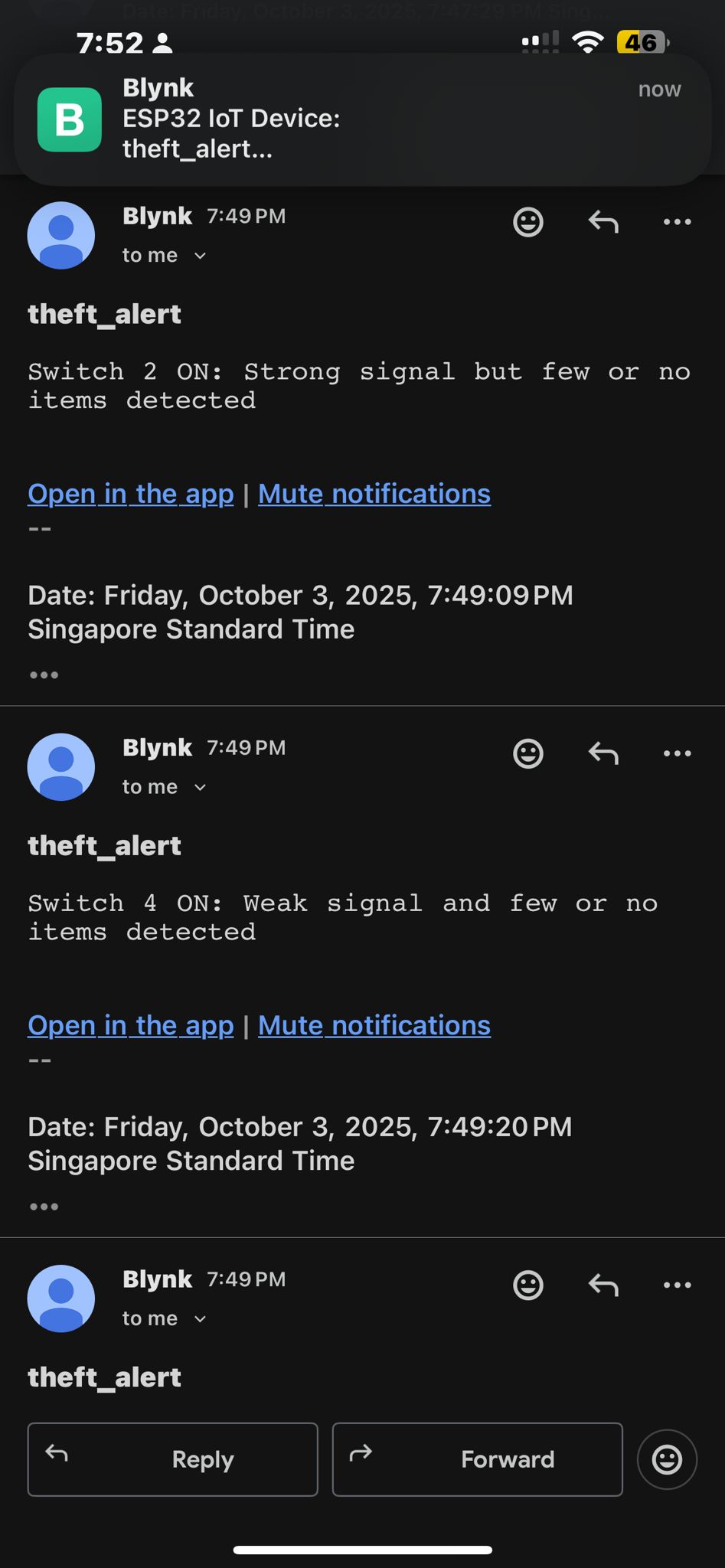
Task: Open in the app from Switch 4 email
Action: [131, 1025]
